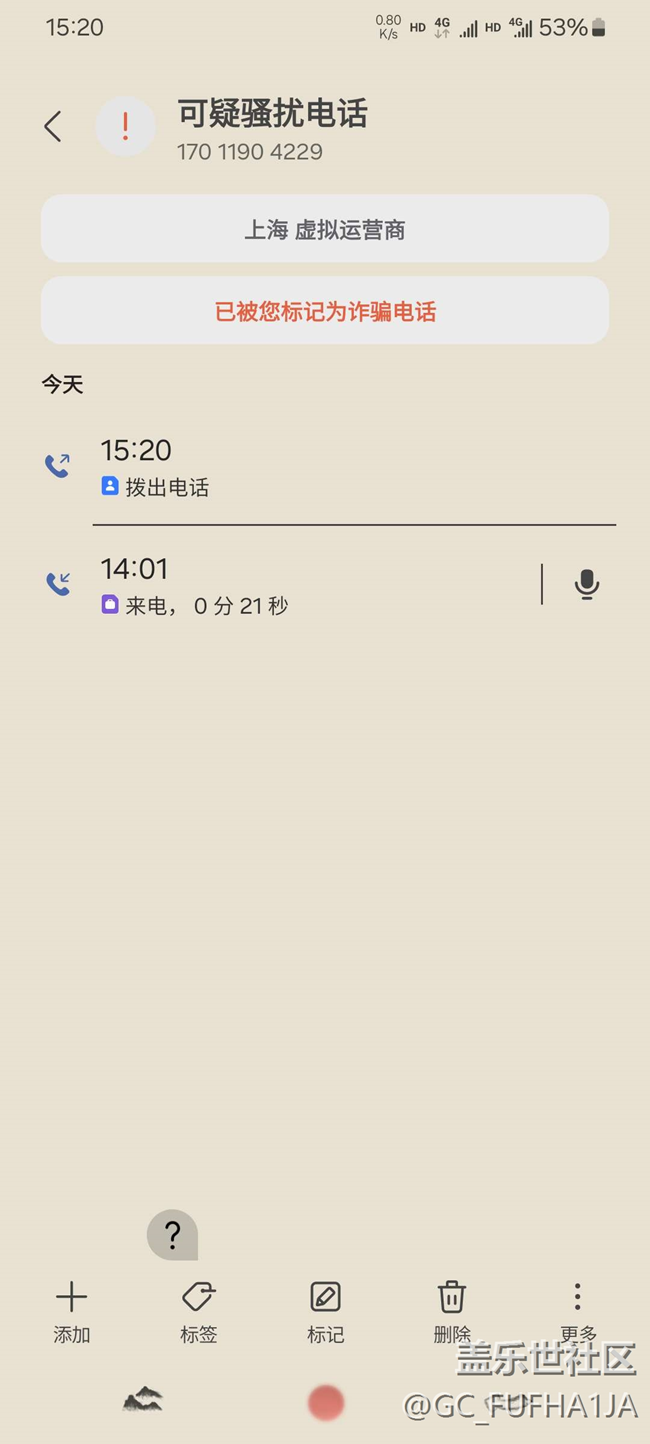Go back from the call details
The width and height of the screenshot is (650, 1444).
click(53, 127)
